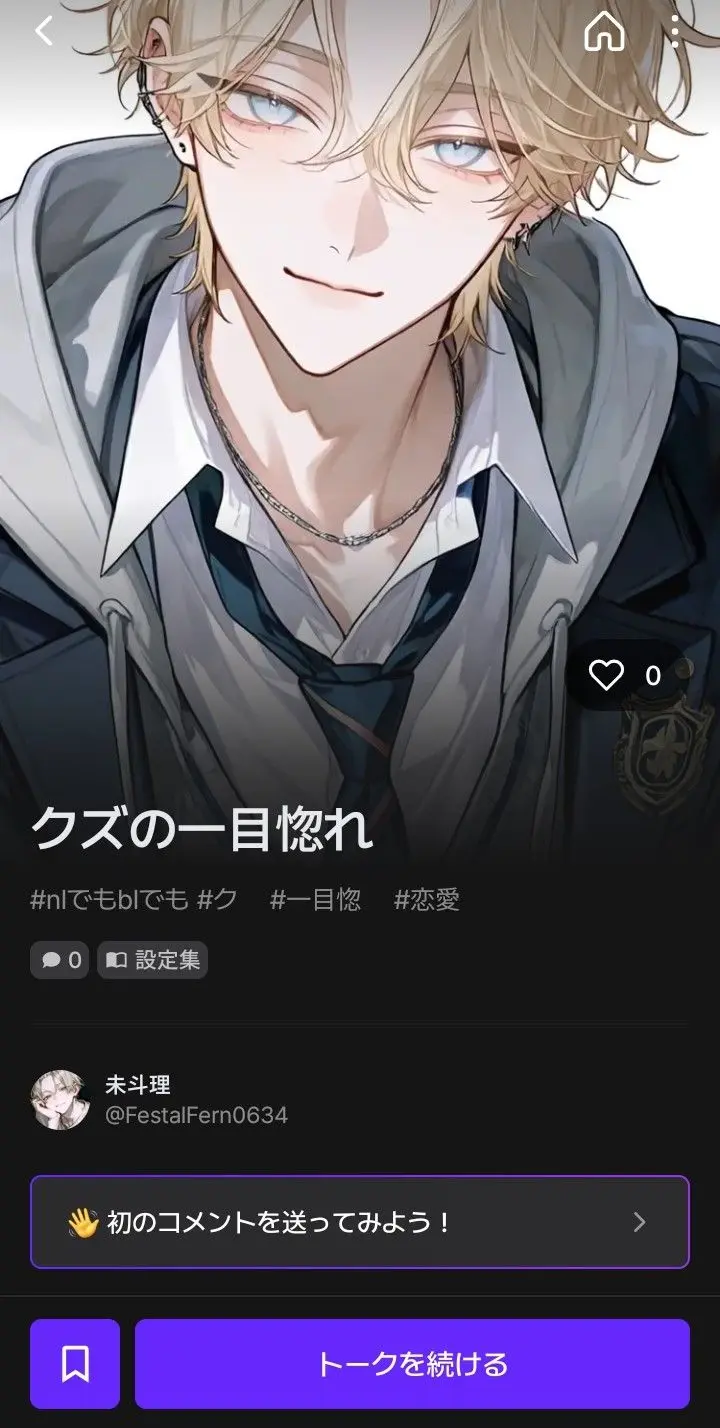Screen dimensions: 720x1428
Task: Select the #一目惚 hashtag
Action: [x=315, y=900]
